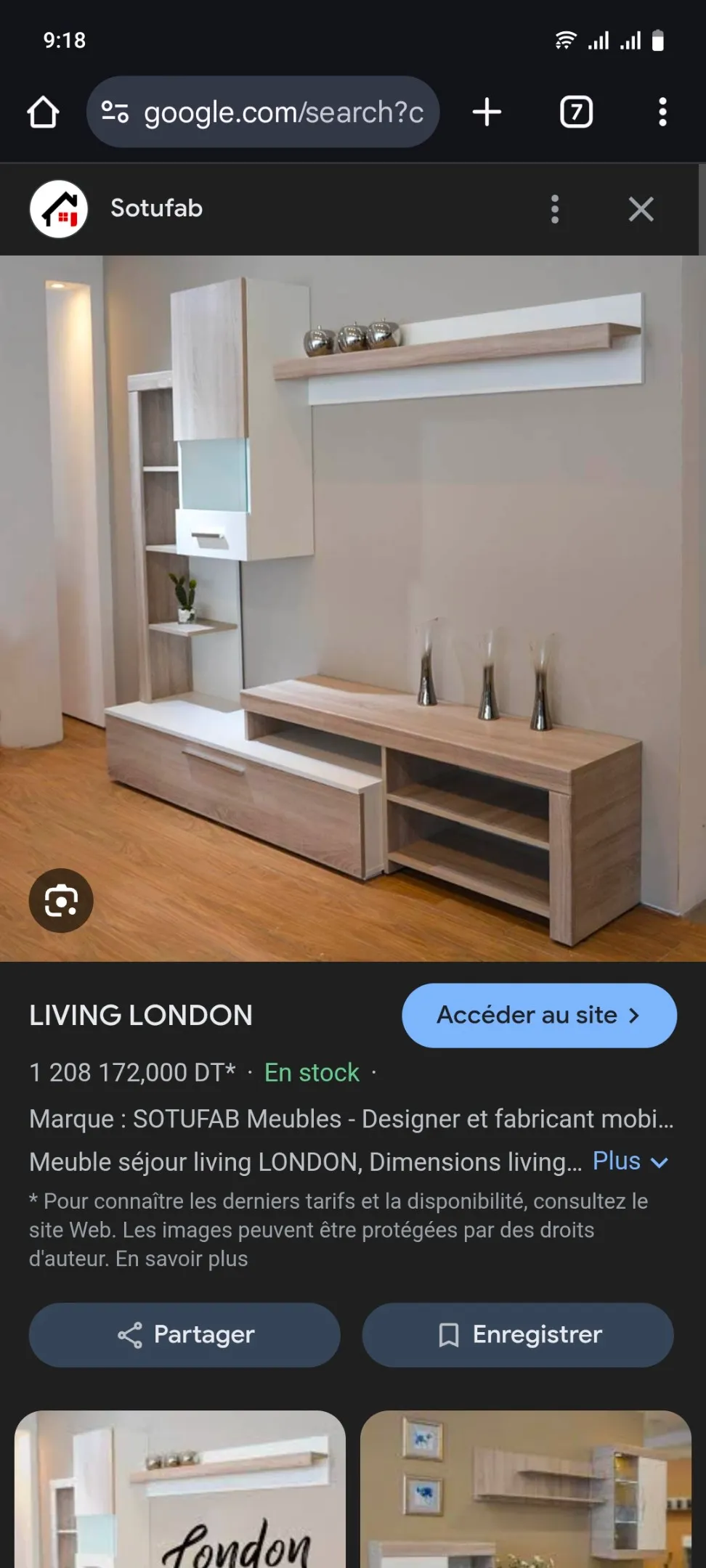
Task: Open the Chrome overflow menu
Action: click(x=662, y=113)
